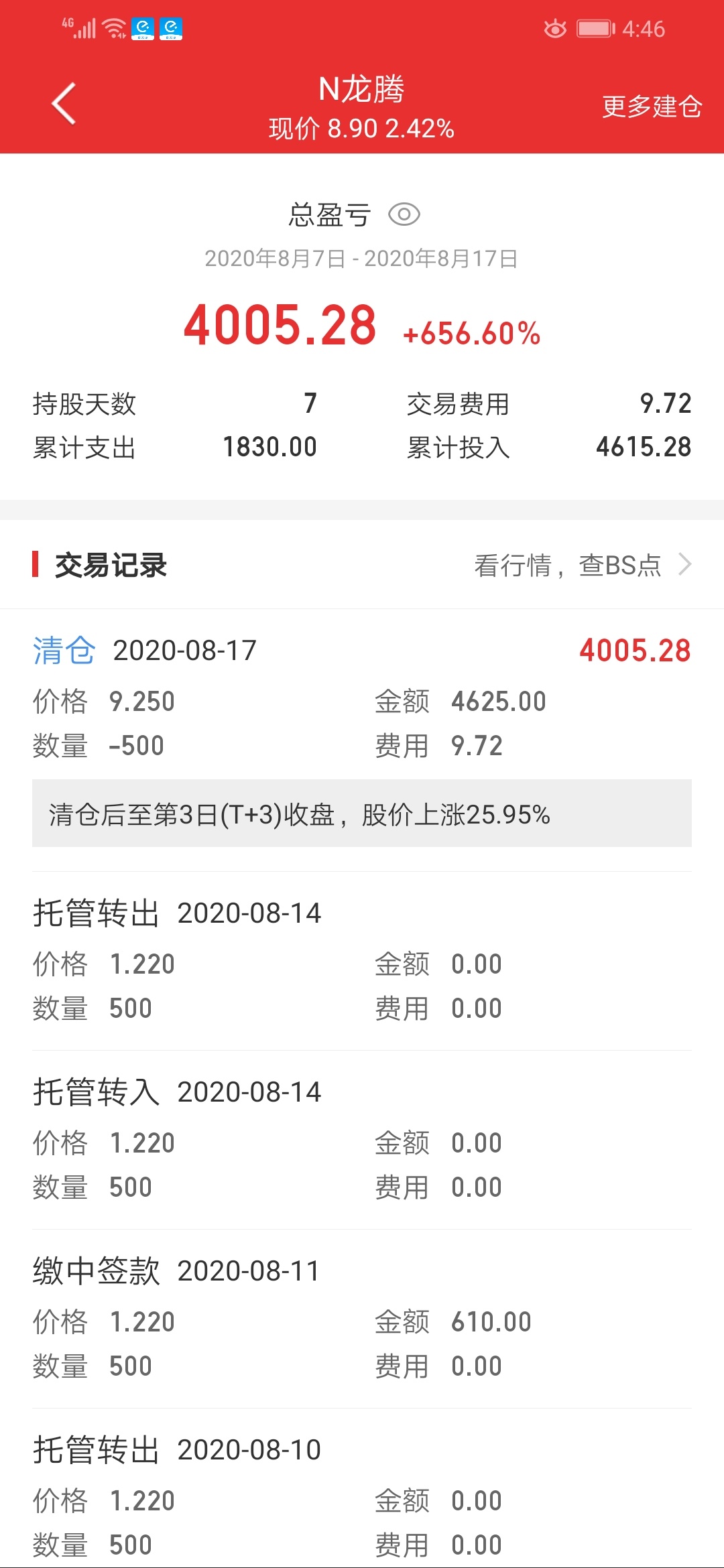Go back using the top-left arrow
The height and width of the screenshot is (1568, 724).
pyautogui.click(x=64, y=104)
